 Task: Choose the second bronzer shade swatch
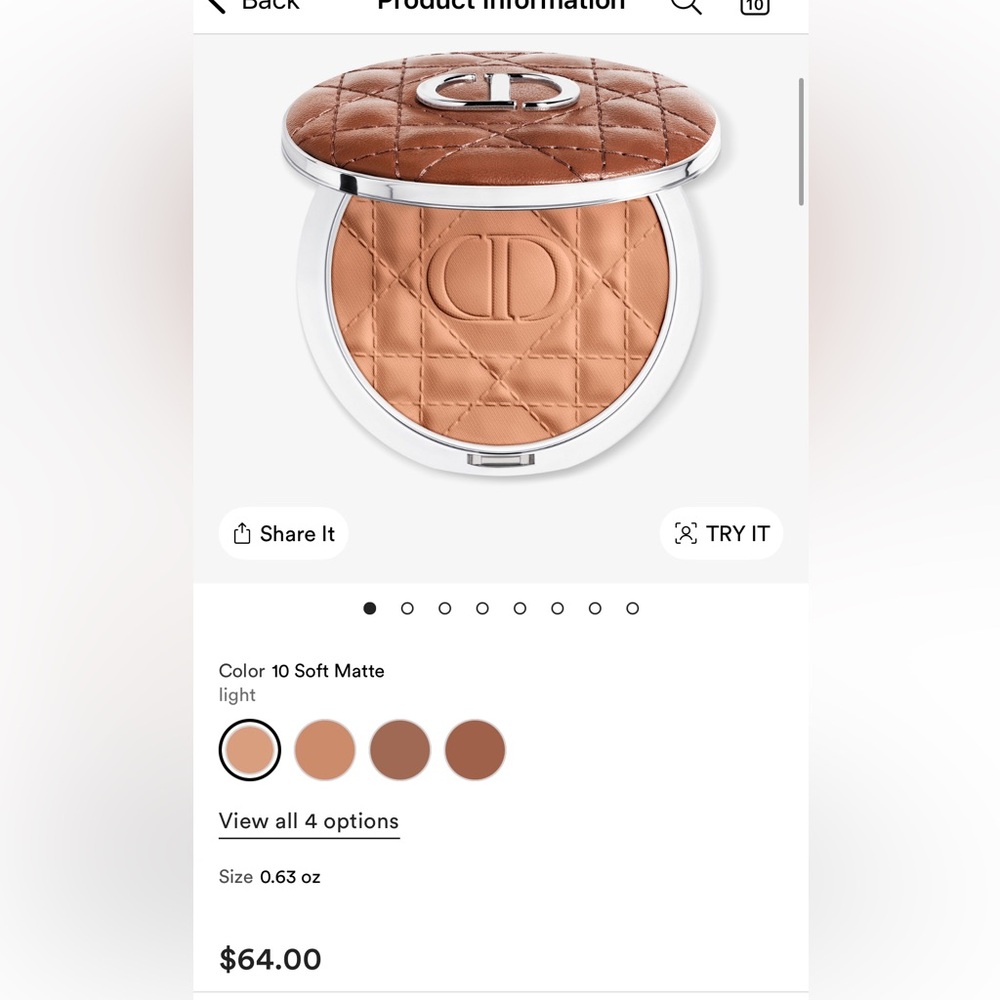coord(325,750)
